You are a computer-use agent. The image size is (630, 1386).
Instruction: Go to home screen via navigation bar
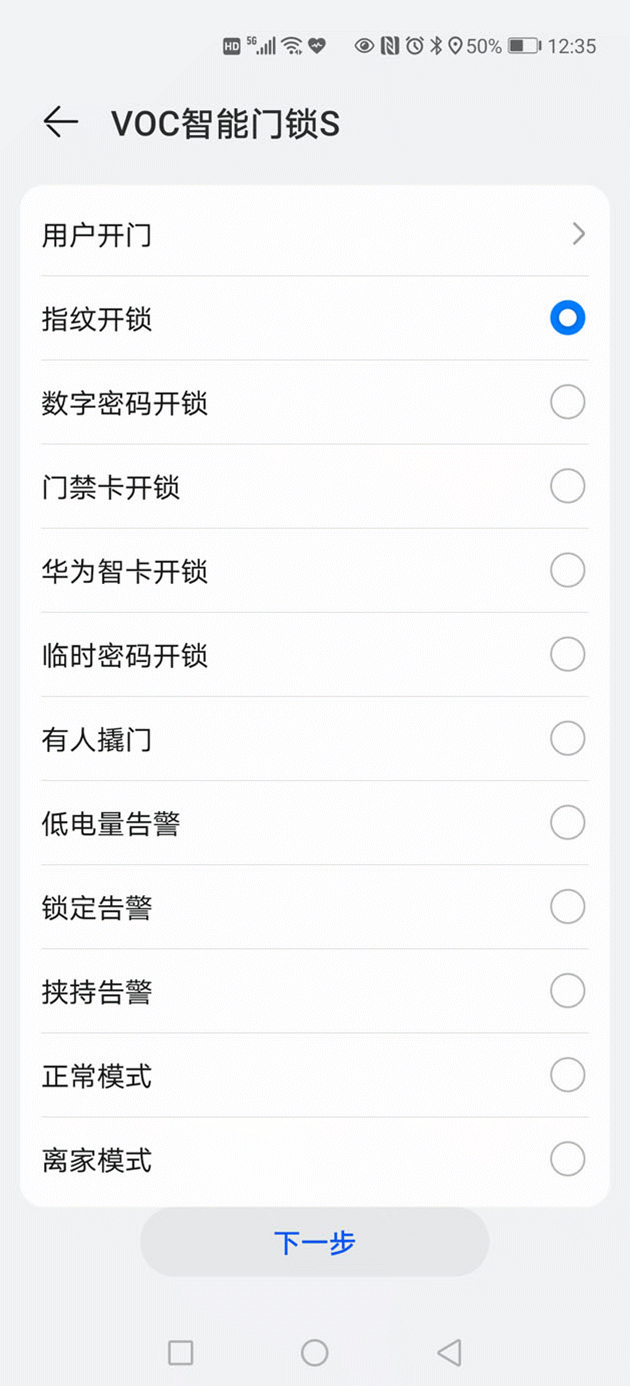click(x=315, y=1352)
